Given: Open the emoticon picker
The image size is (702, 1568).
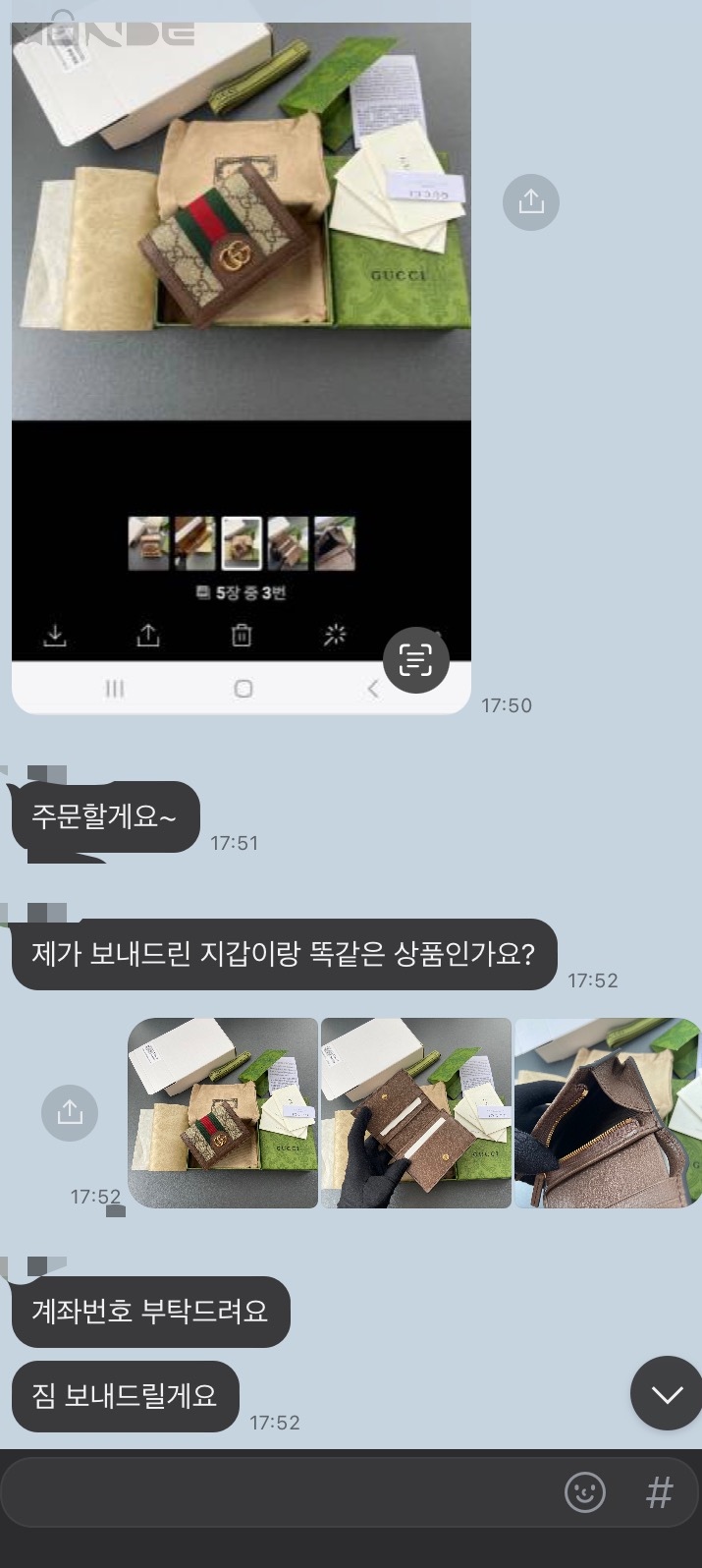Looking at the screenshot, I should pos(585,1493).
